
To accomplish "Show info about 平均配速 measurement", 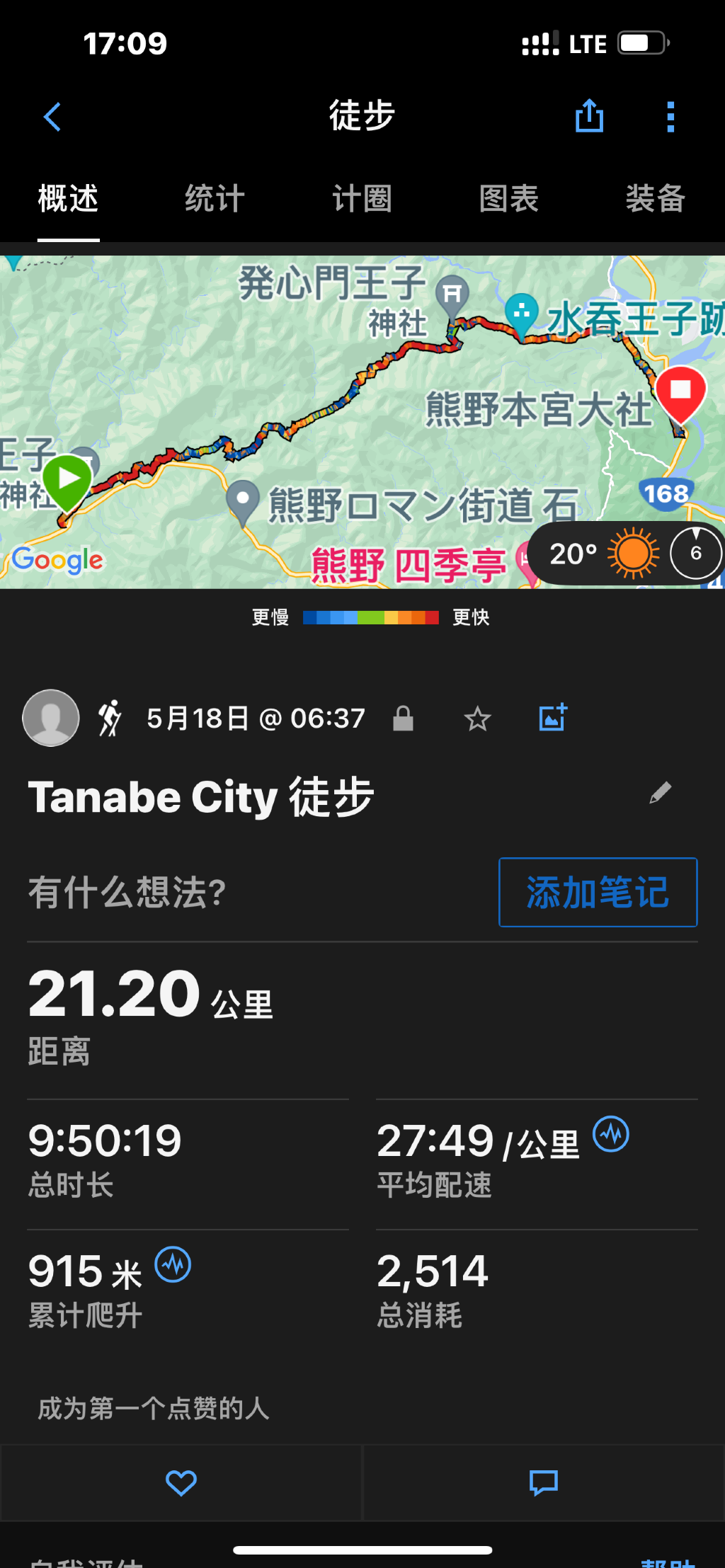I will (x=611, y=1134).
